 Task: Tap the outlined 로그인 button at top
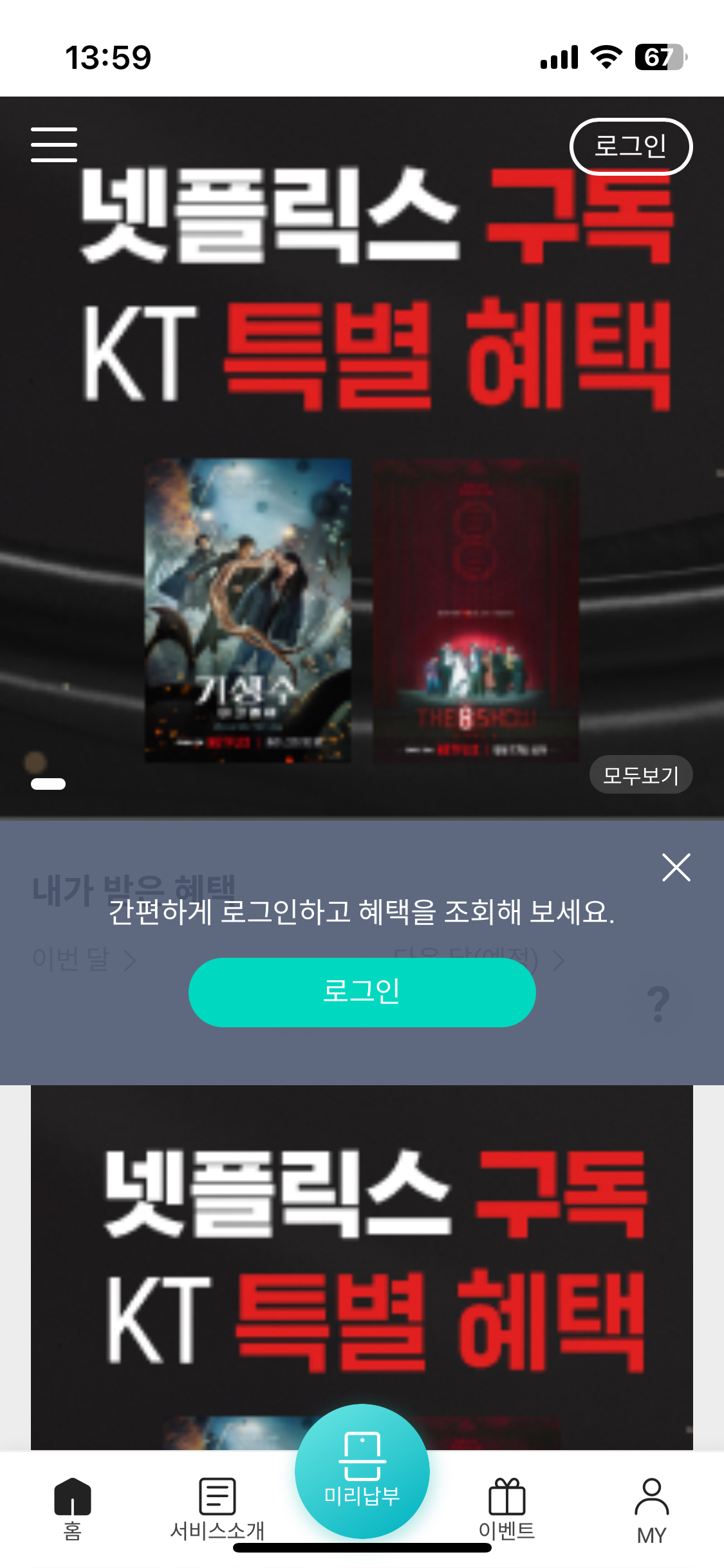pyautogui.click(x=631, y=147)
